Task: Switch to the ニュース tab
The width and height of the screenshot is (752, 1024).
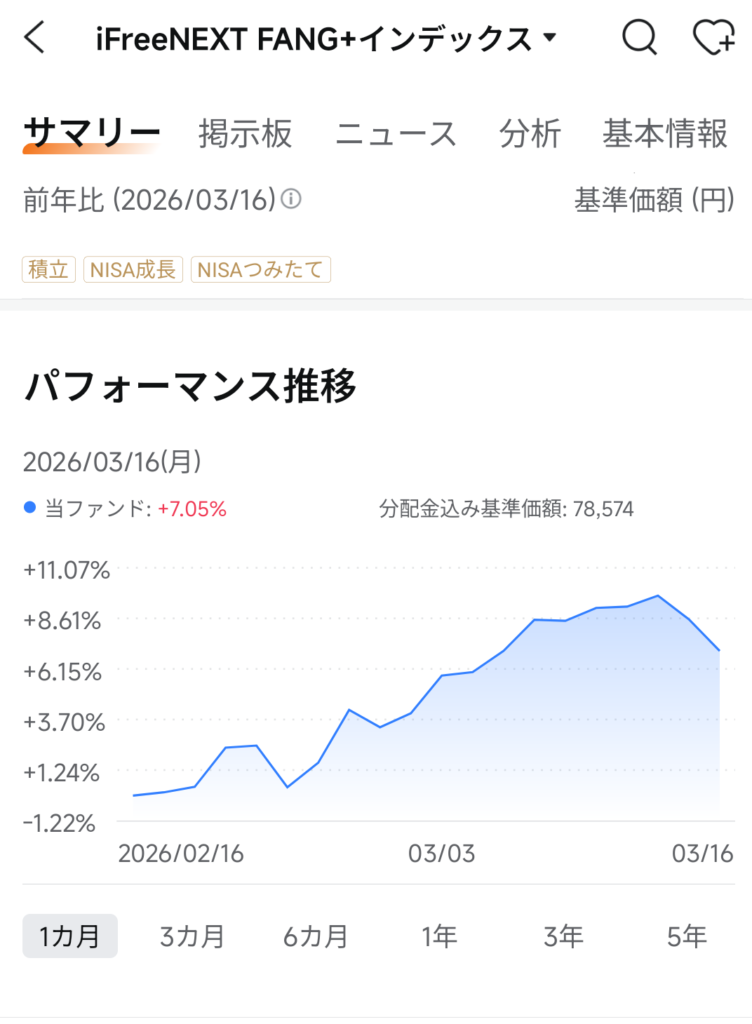Action: [396, 134]
